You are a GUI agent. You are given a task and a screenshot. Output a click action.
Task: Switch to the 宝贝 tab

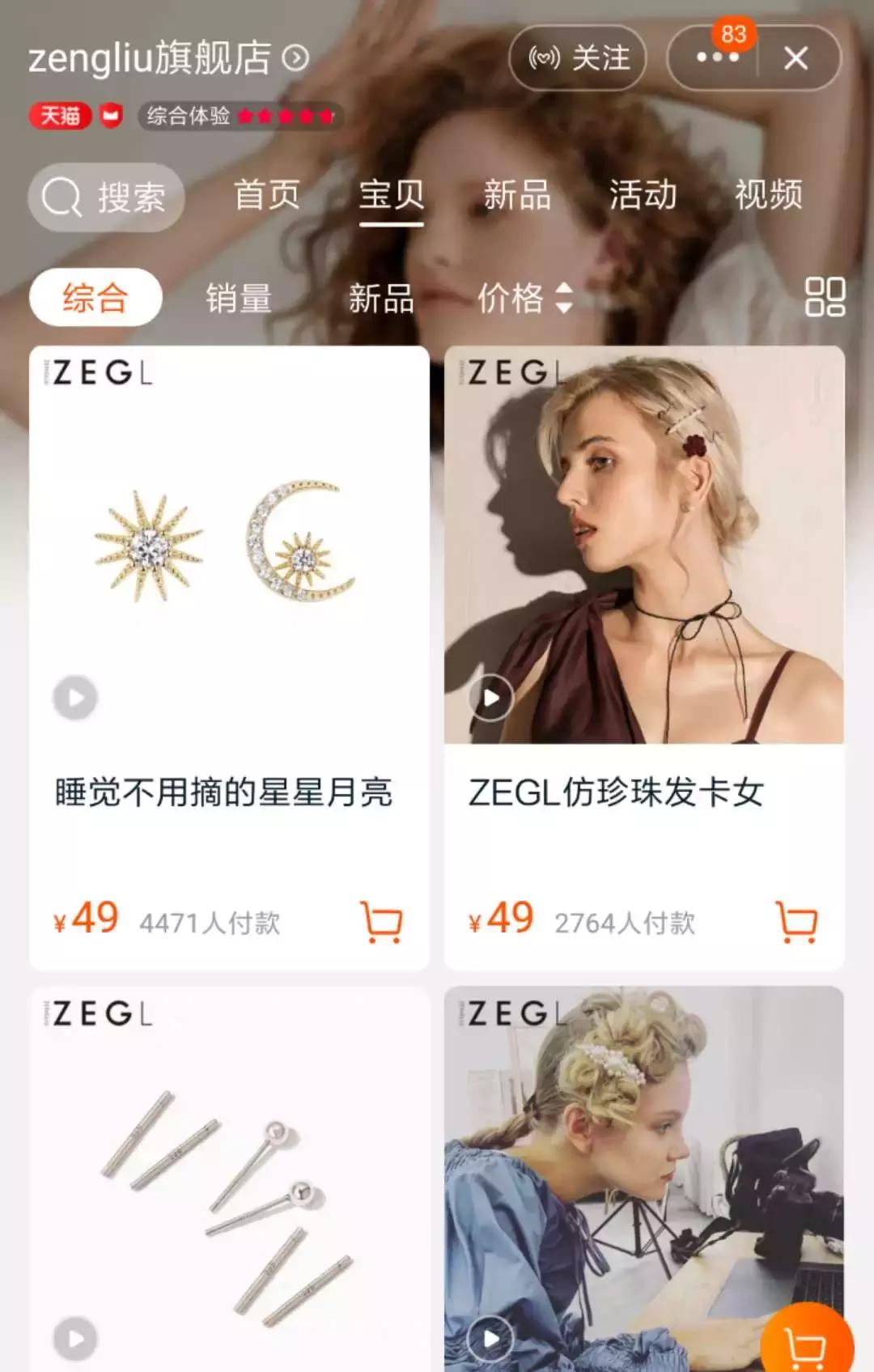pyautogui.click(x=393, y=195)
